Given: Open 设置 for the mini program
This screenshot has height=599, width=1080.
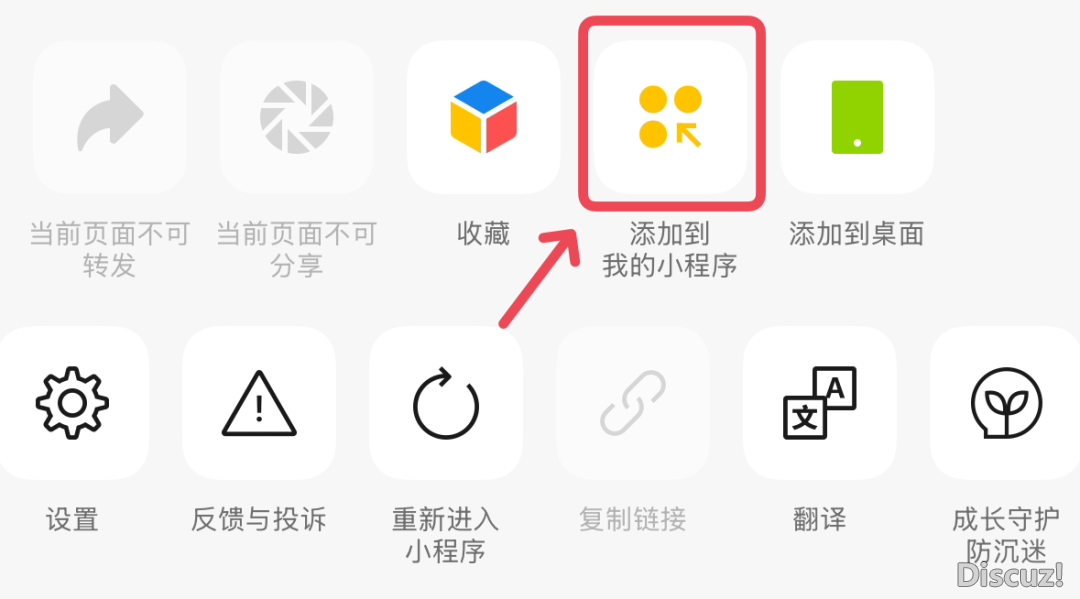Looking at the screenshot, I should [72, 403].
